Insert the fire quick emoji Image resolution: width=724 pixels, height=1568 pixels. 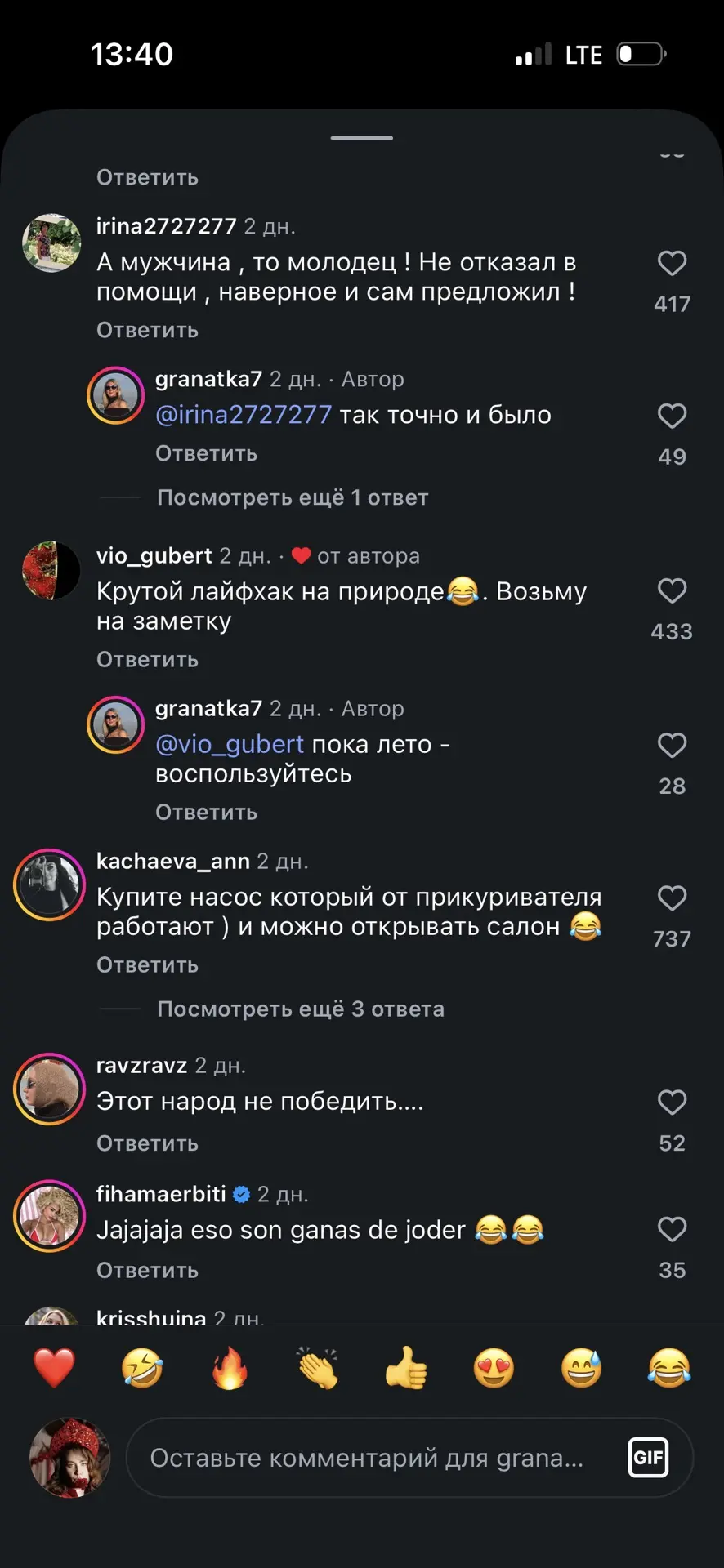click(x=230, y=1368)
